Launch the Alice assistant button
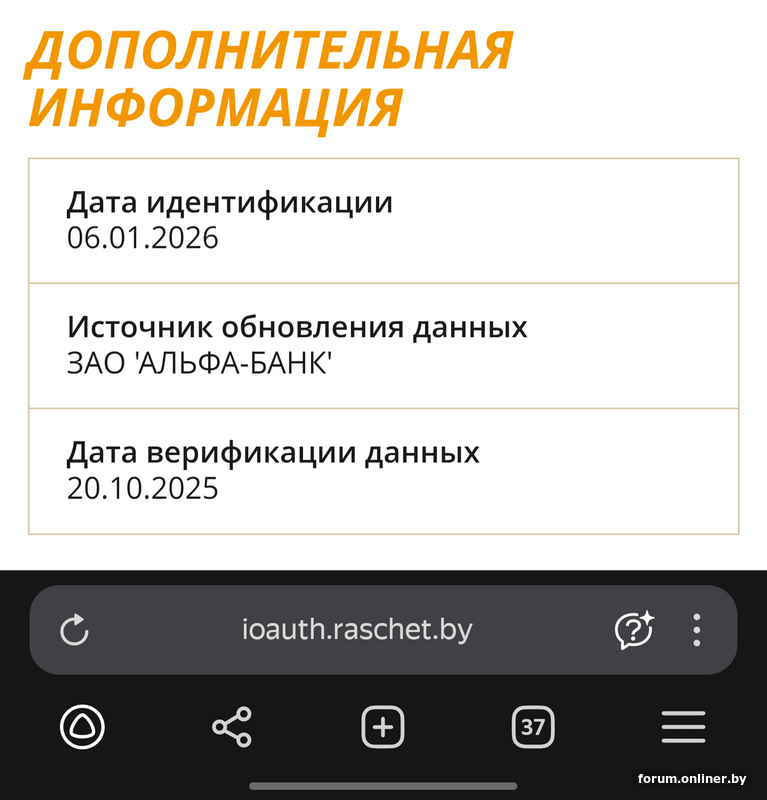This screenshot has height=800, width=767. (x=82, y=727)
